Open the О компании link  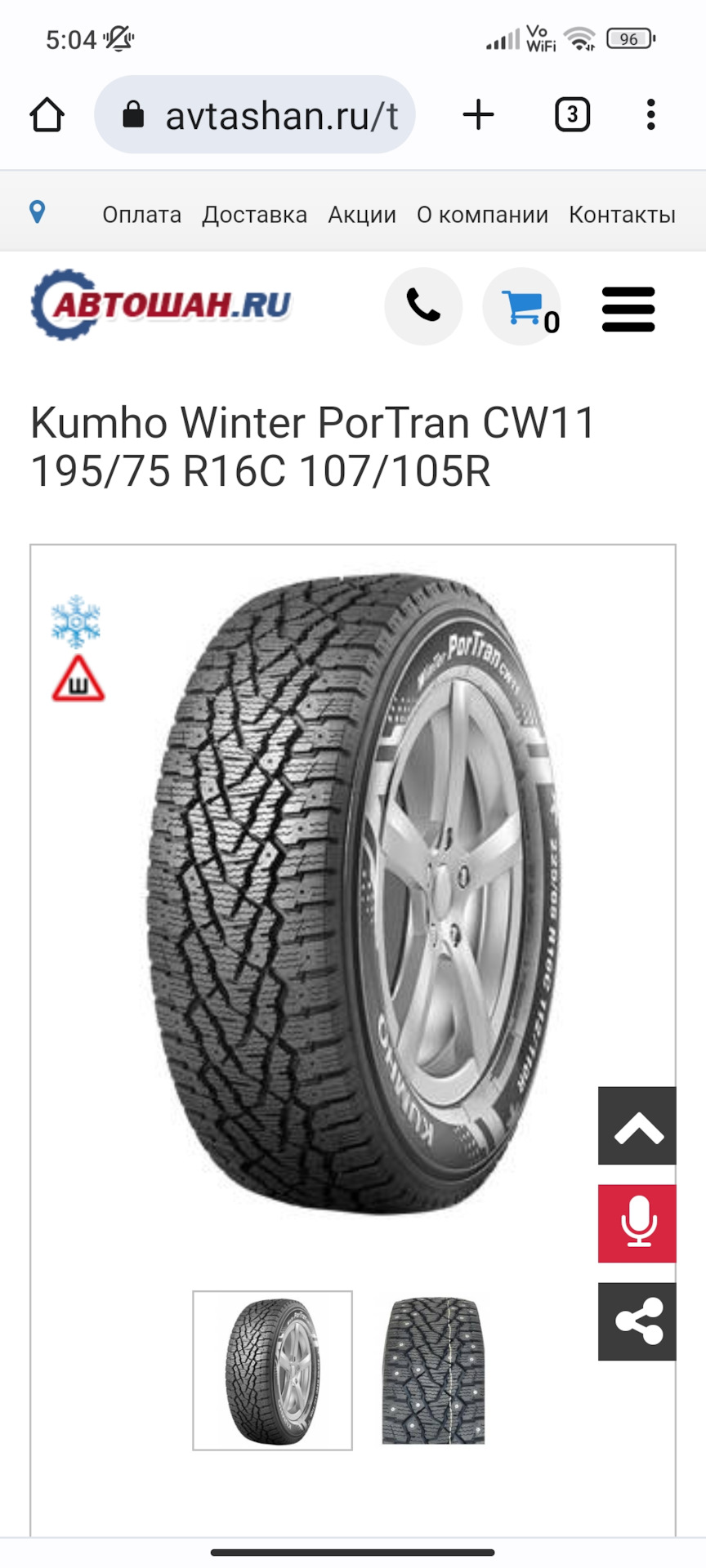482,215
